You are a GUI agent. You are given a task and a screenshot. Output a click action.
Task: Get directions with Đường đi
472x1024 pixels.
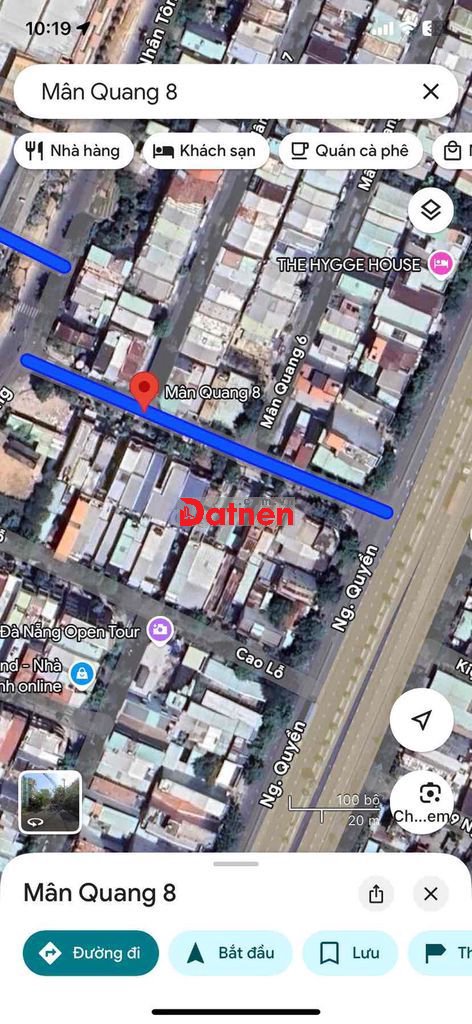pos(91,953)
